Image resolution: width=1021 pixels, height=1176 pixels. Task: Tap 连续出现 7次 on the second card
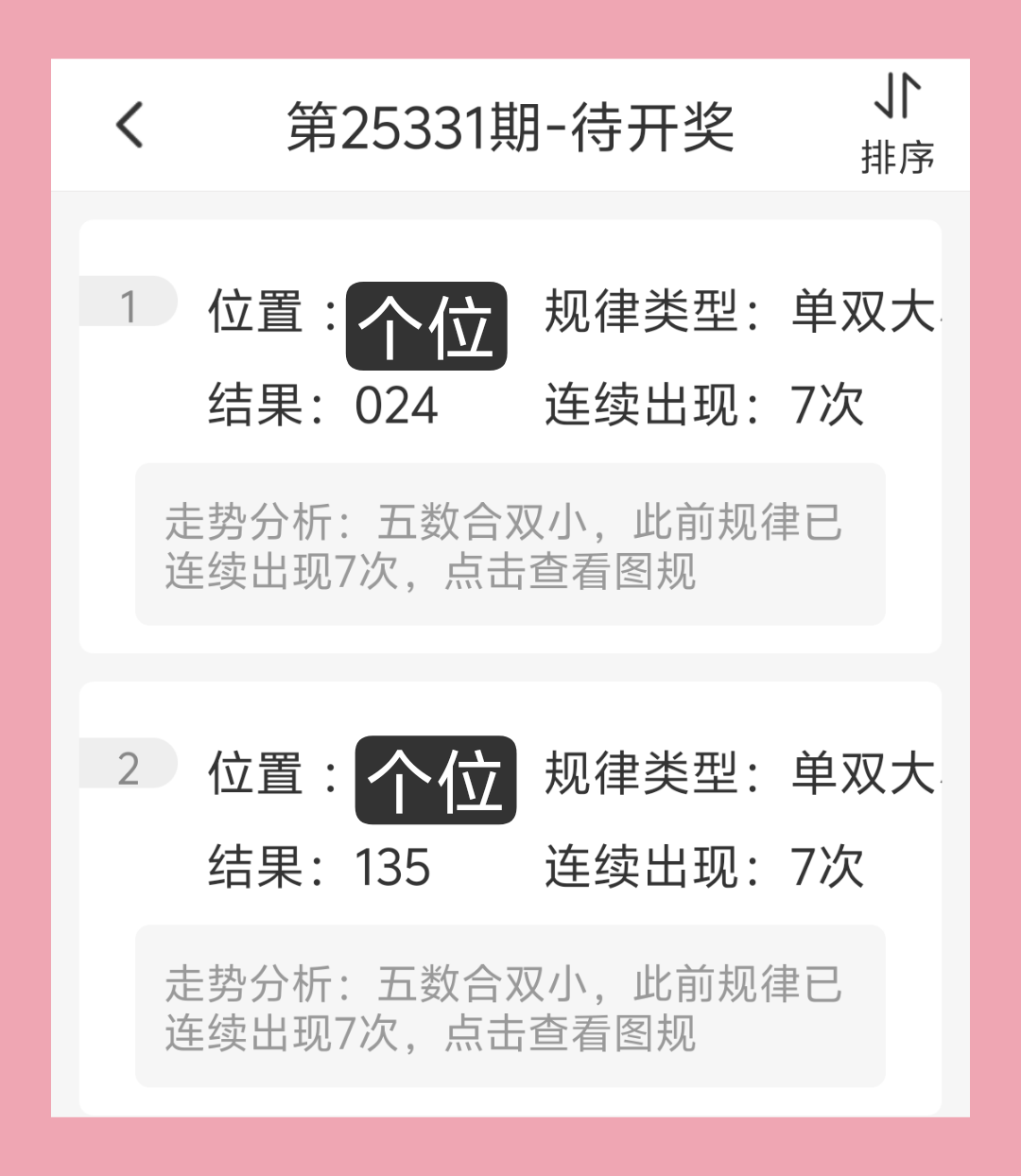coord(704,868)
